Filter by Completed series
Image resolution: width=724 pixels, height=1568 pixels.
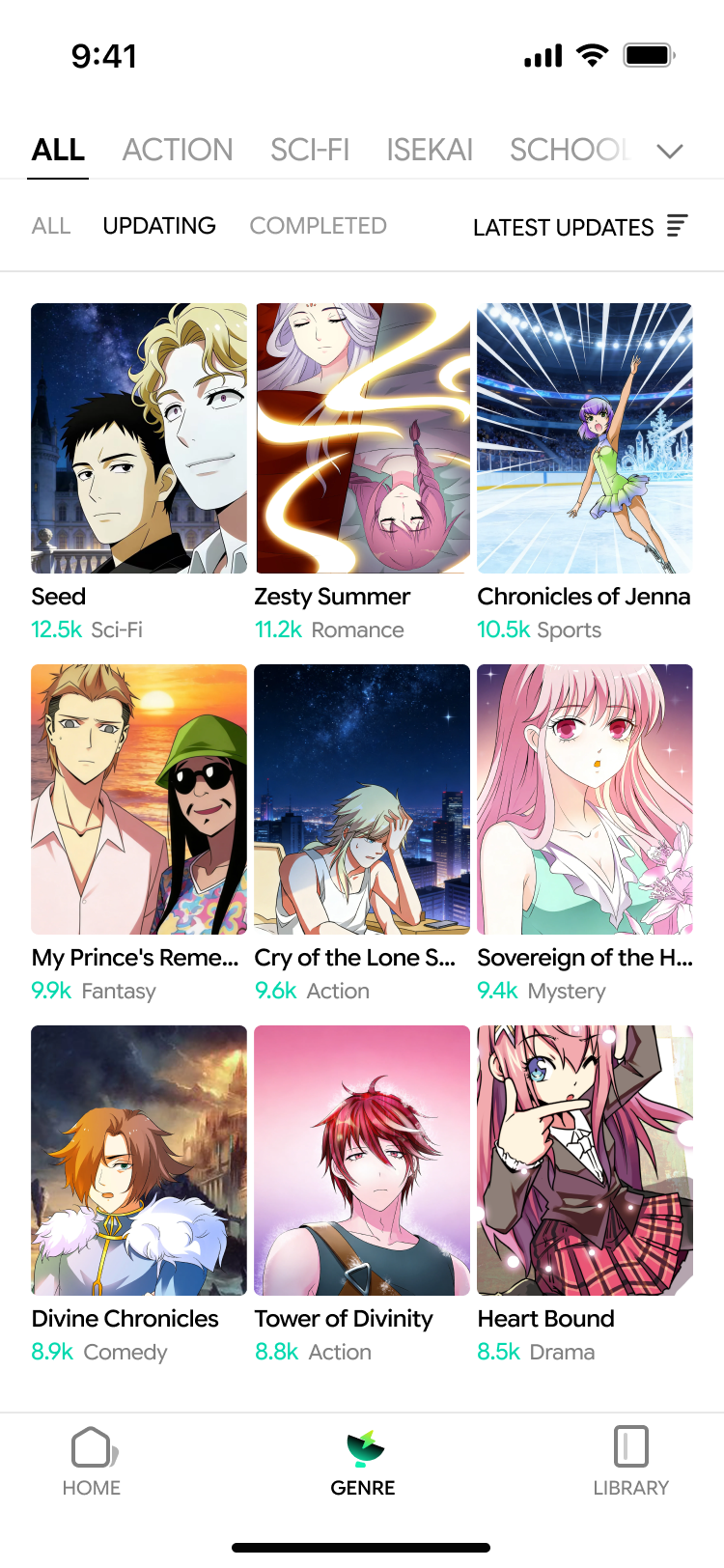318,226
